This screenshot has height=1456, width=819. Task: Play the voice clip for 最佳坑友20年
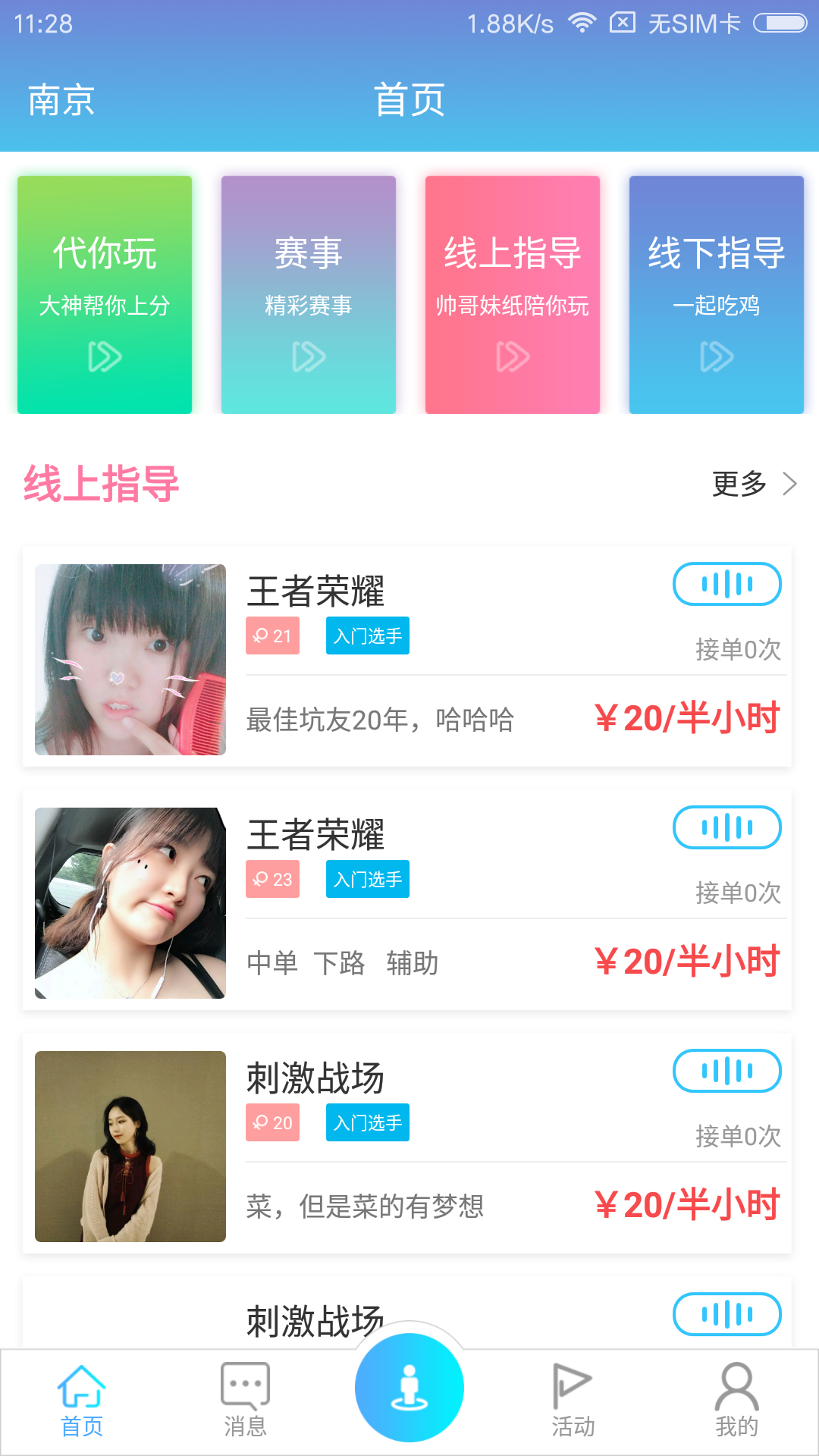click(x=727, y=584)
